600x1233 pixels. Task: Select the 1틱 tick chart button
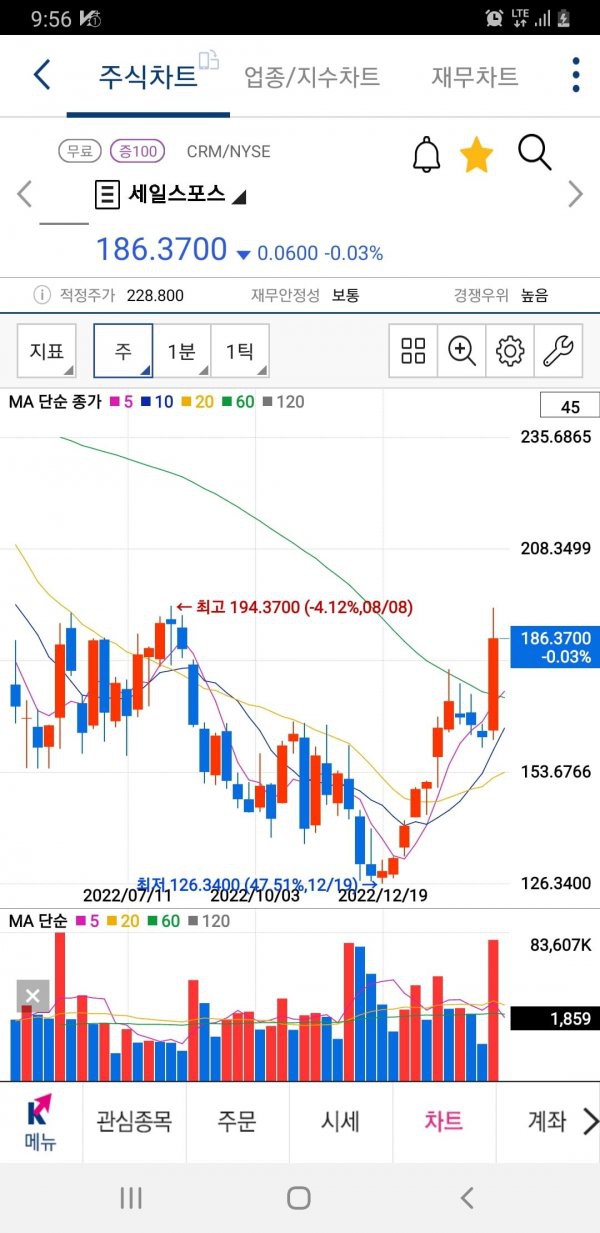(x=240, y=351)
